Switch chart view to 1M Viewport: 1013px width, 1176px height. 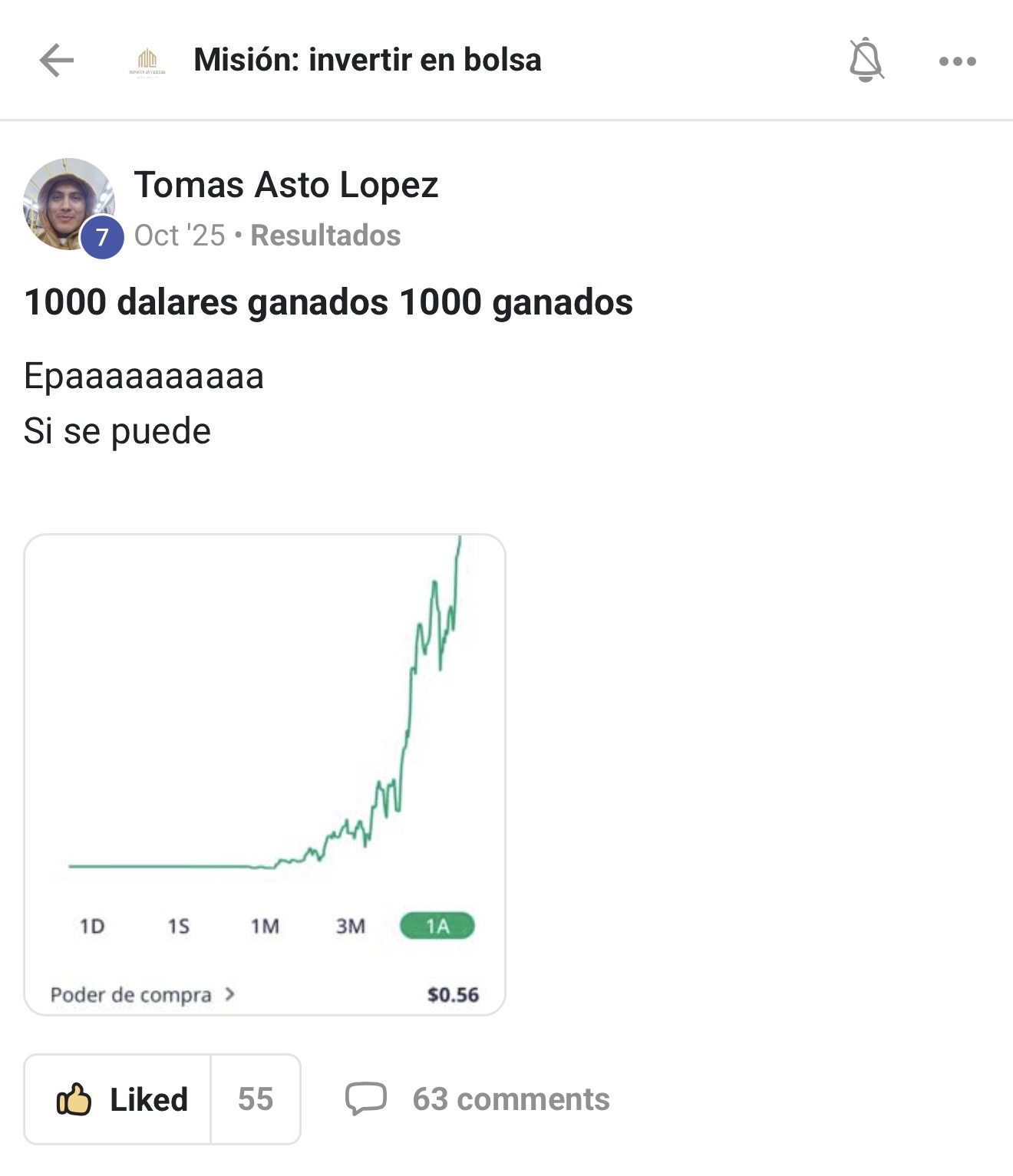264,926
